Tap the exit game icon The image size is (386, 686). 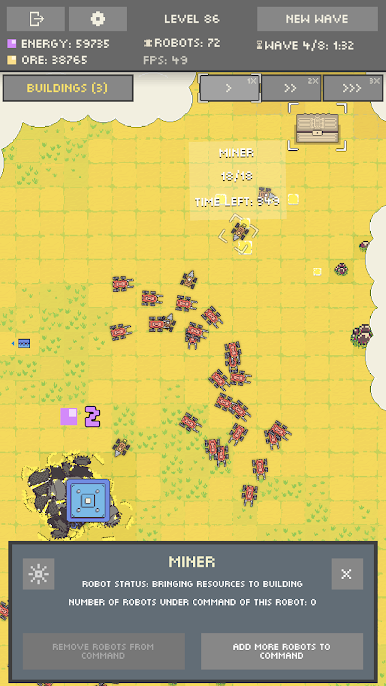tap(36, 19)
